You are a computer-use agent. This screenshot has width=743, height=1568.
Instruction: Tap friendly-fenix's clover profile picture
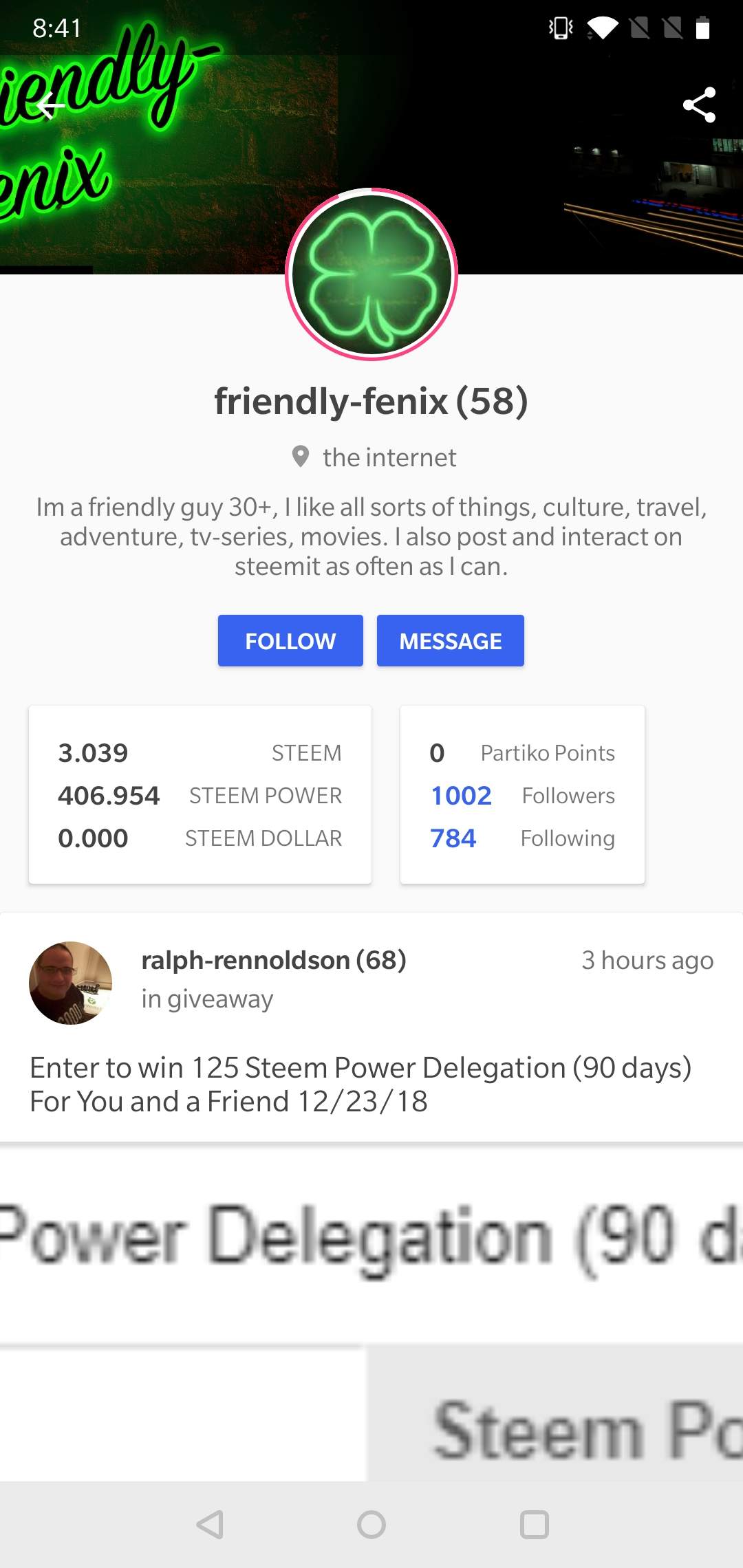pos(371,274)
